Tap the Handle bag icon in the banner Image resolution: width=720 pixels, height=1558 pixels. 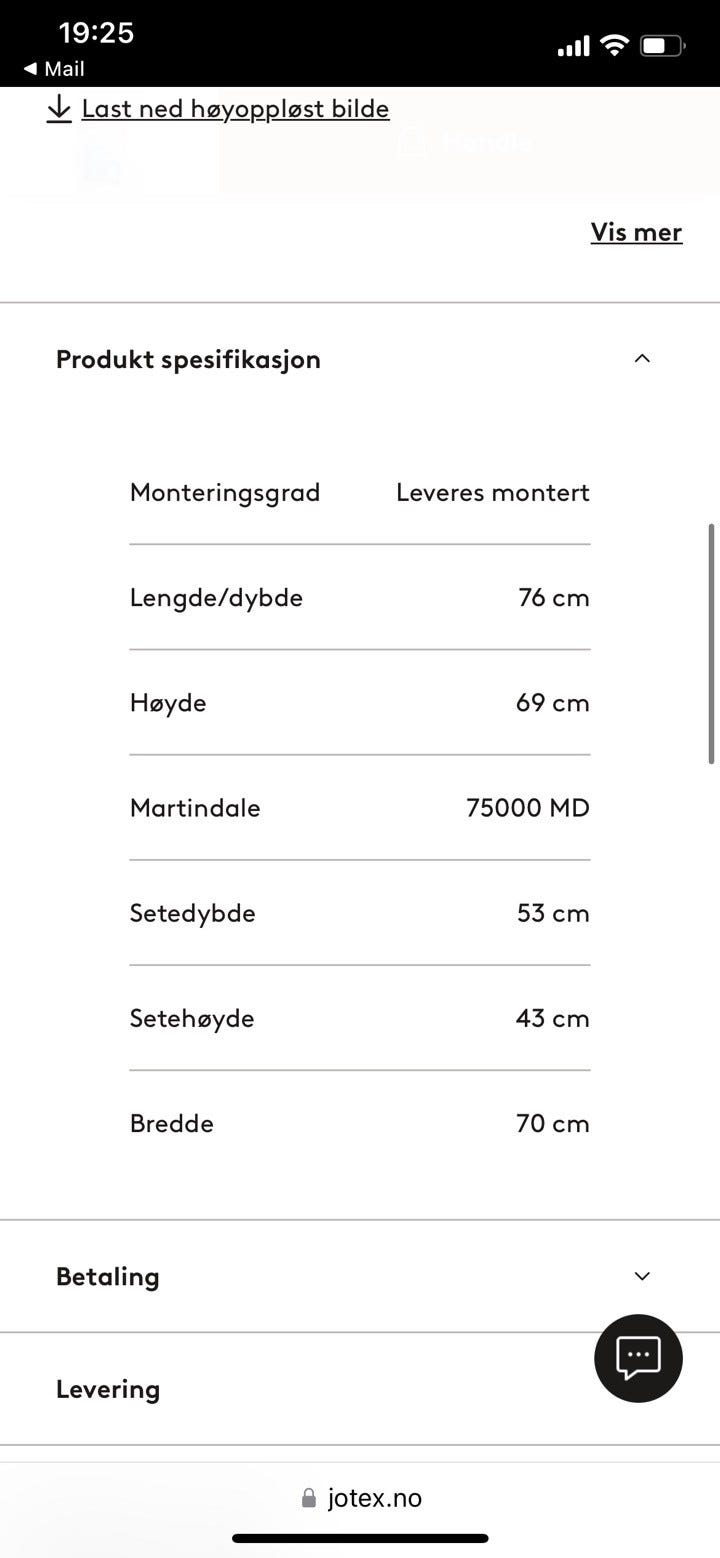pyautogui.click(x=410, y=143)
